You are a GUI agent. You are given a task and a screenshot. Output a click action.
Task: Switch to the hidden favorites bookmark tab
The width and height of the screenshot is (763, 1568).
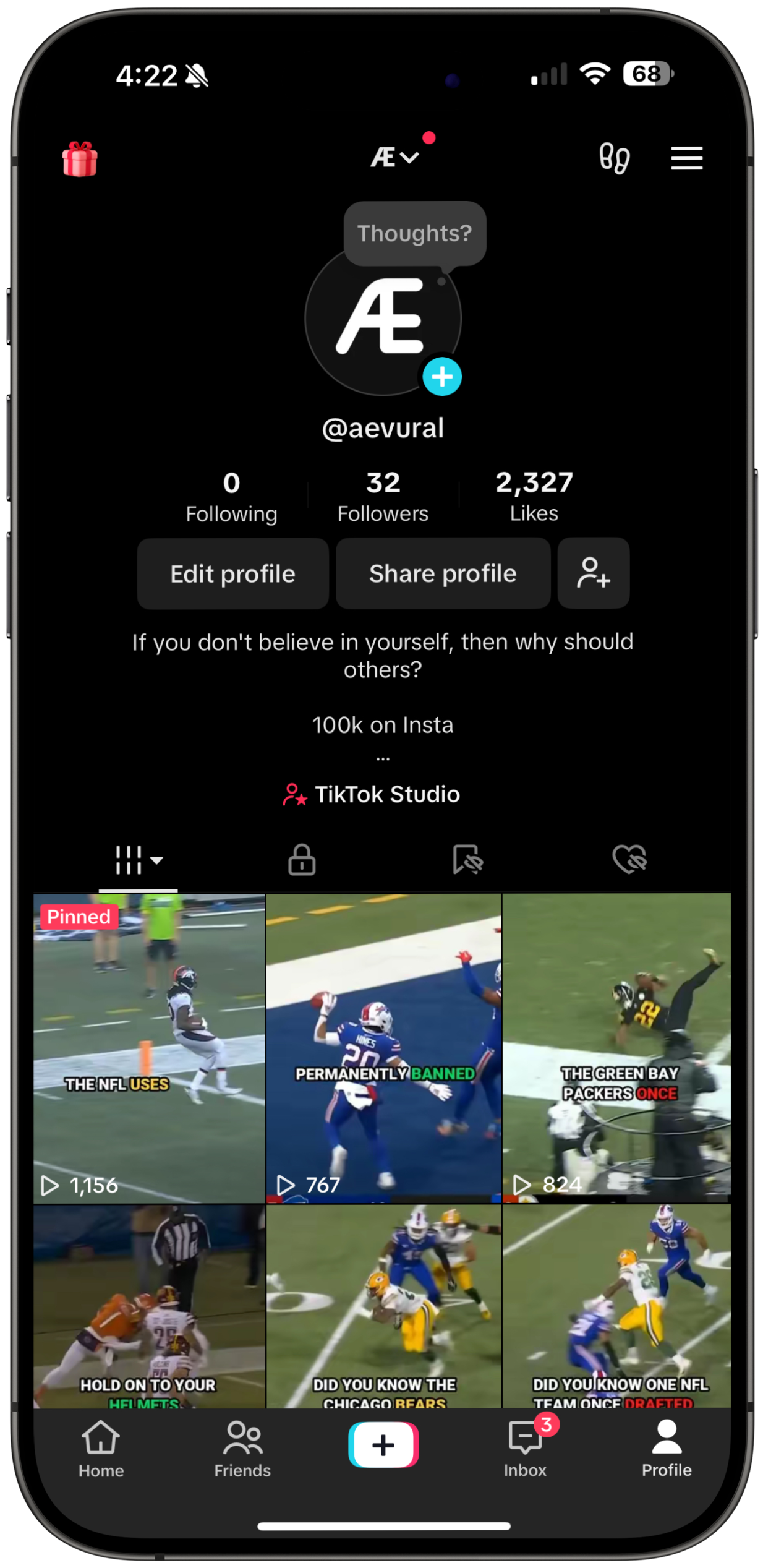[467, 860]
